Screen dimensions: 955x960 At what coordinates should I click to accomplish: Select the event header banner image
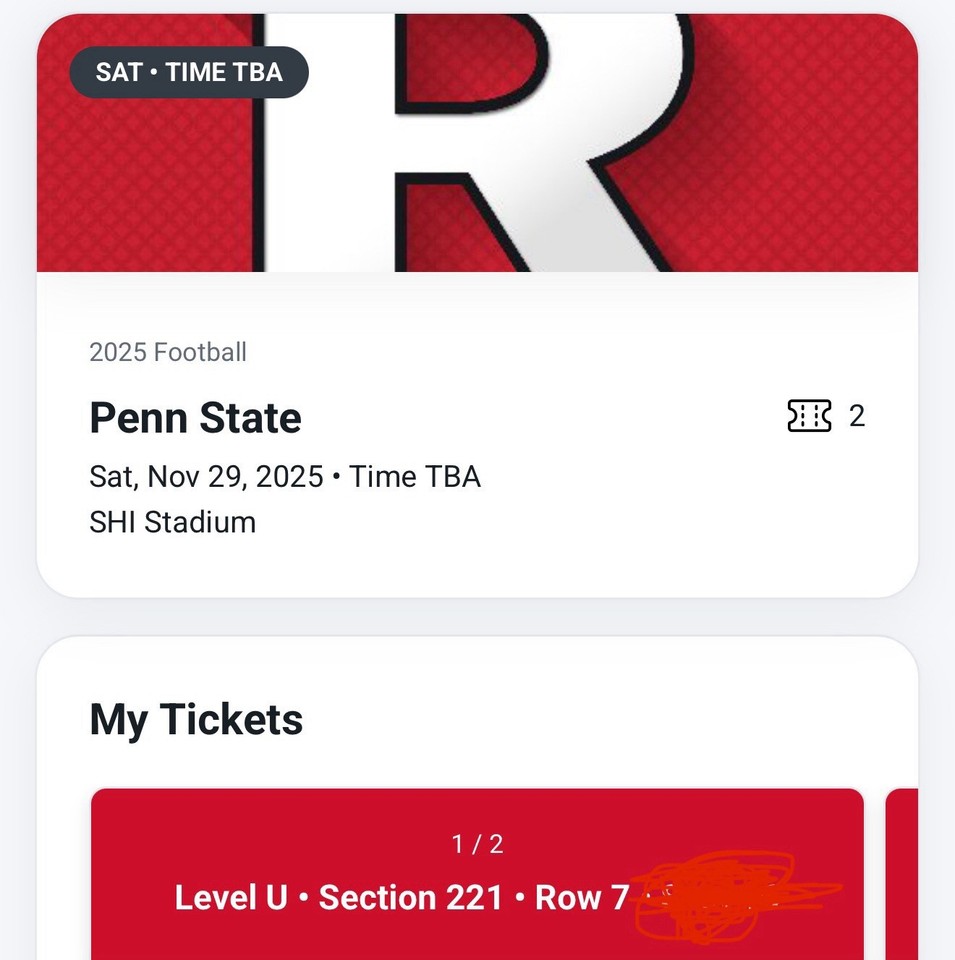pos(477,140)
